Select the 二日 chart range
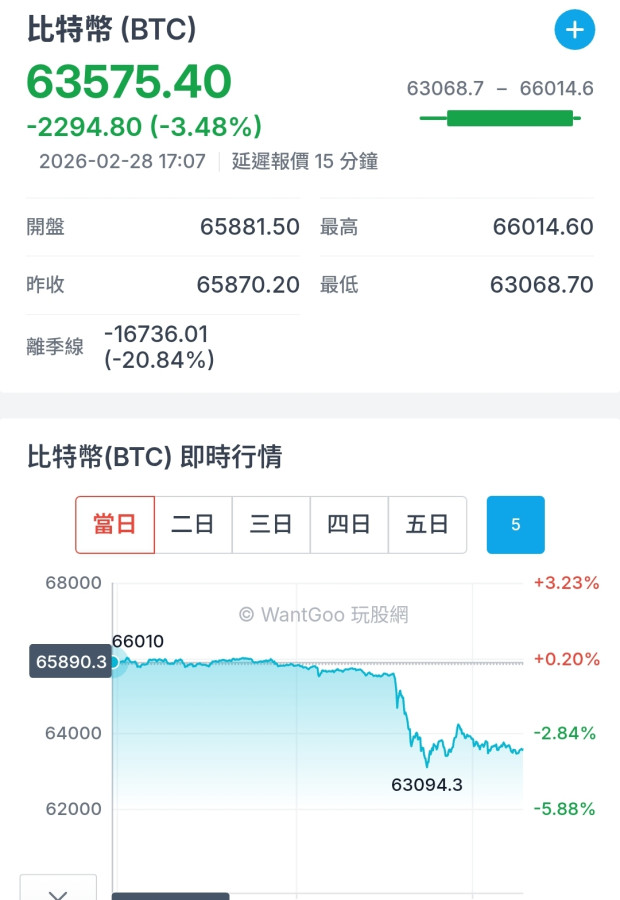This screenshot has height=900, width=620. click(193, 524)
